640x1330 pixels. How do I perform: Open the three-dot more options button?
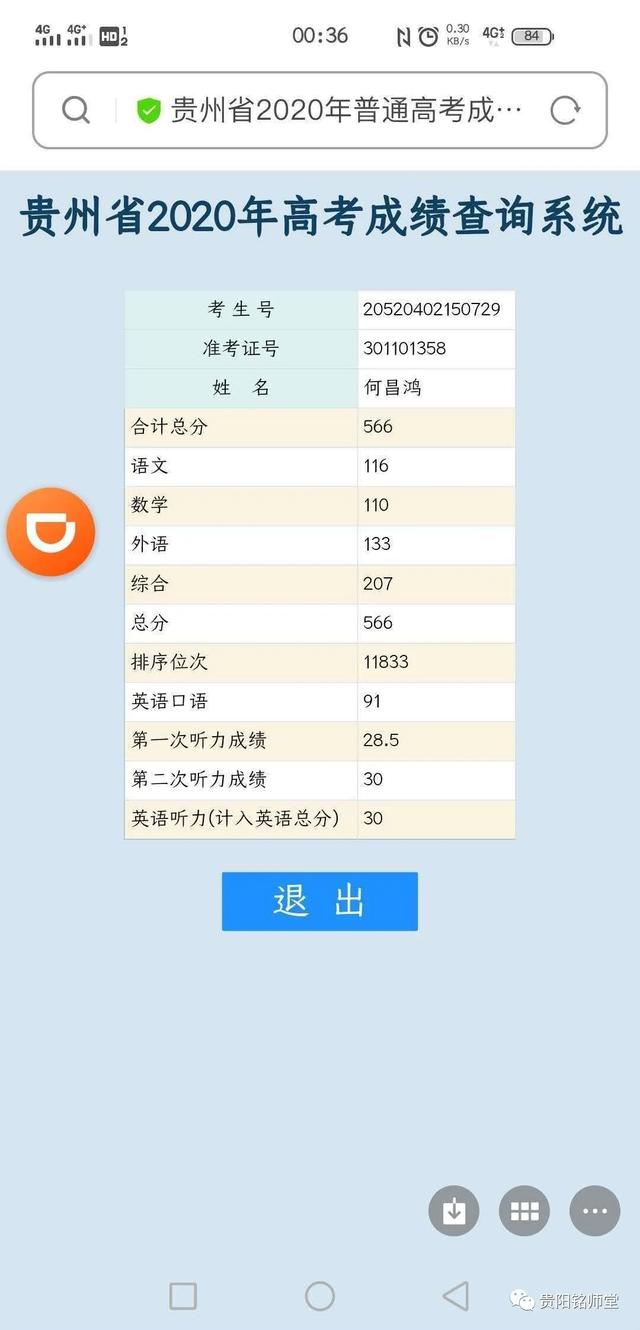point(595,1211)
